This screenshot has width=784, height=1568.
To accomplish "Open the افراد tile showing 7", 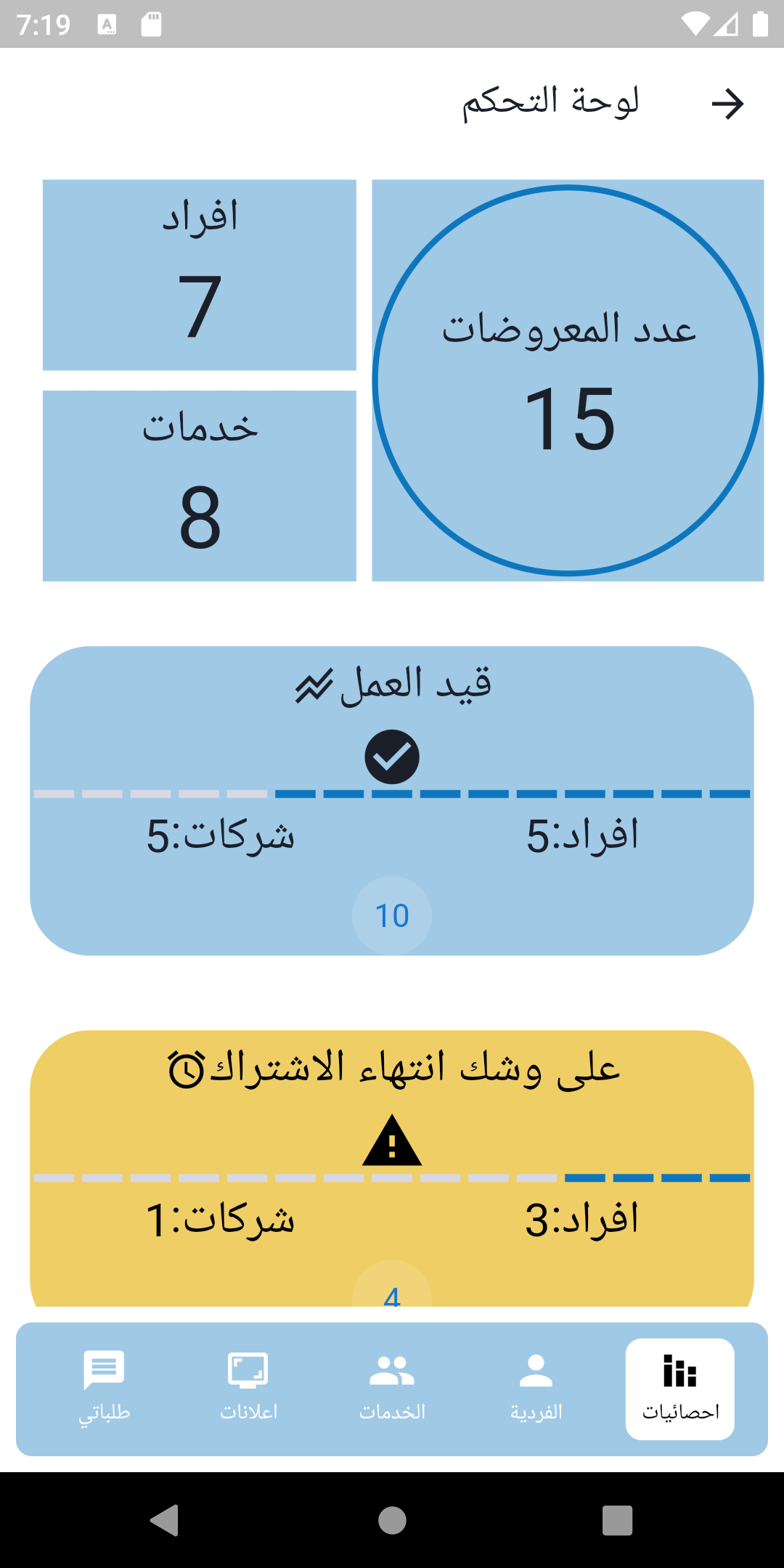I will 200,275.
